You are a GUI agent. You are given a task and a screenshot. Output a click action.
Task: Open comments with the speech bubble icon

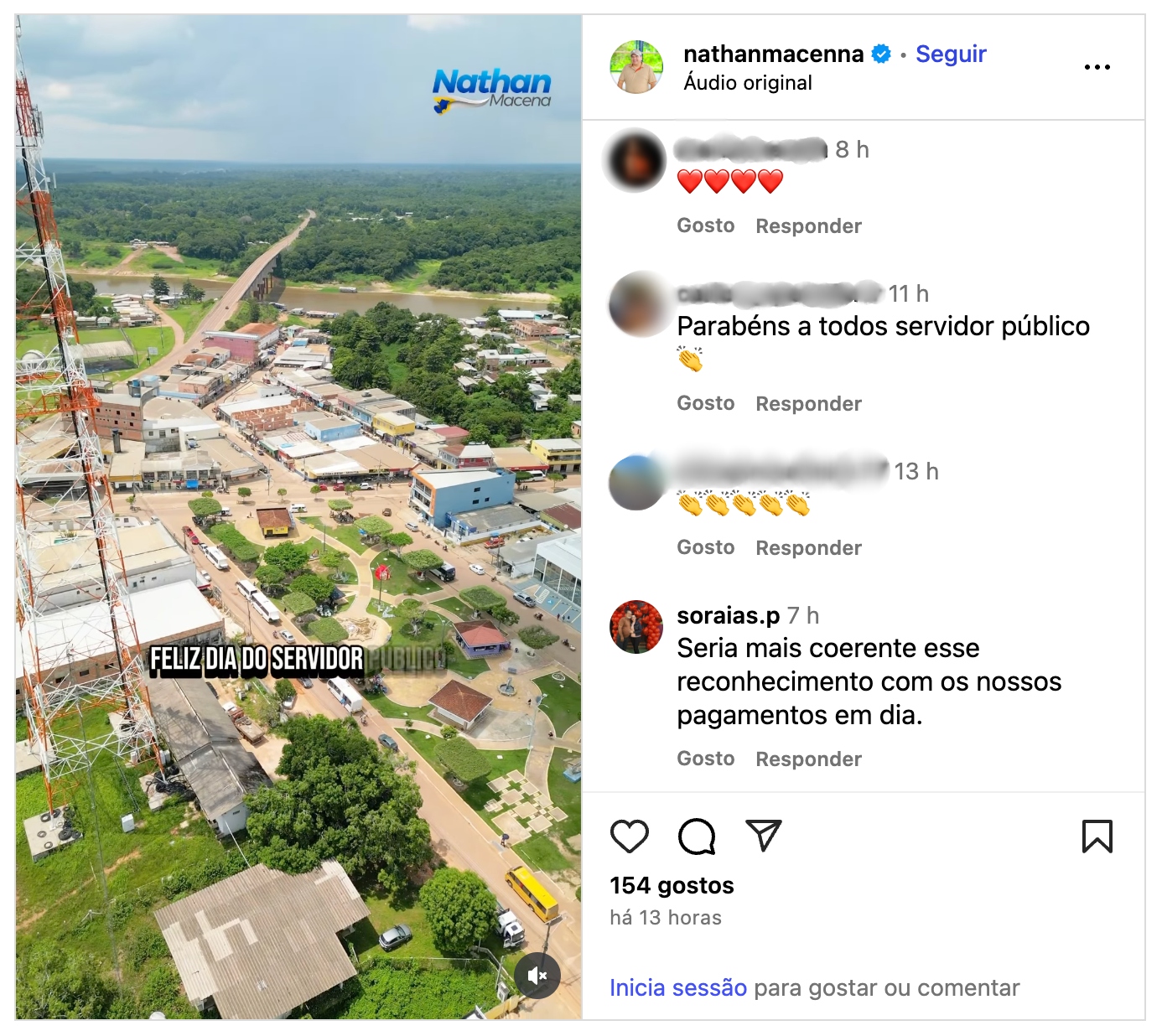tap(697, 836)
